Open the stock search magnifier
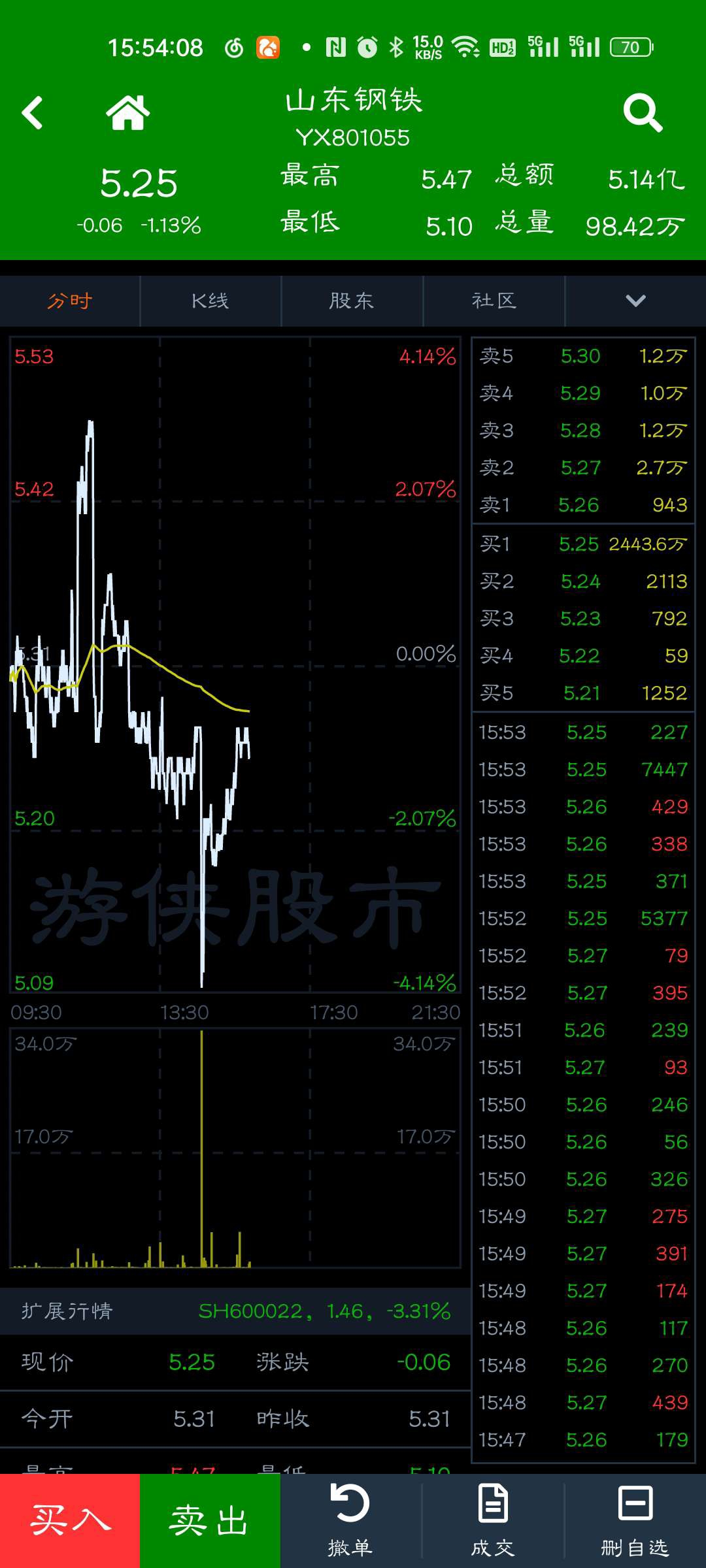Viewport: 706px width, 1568px height. point(643,112)
